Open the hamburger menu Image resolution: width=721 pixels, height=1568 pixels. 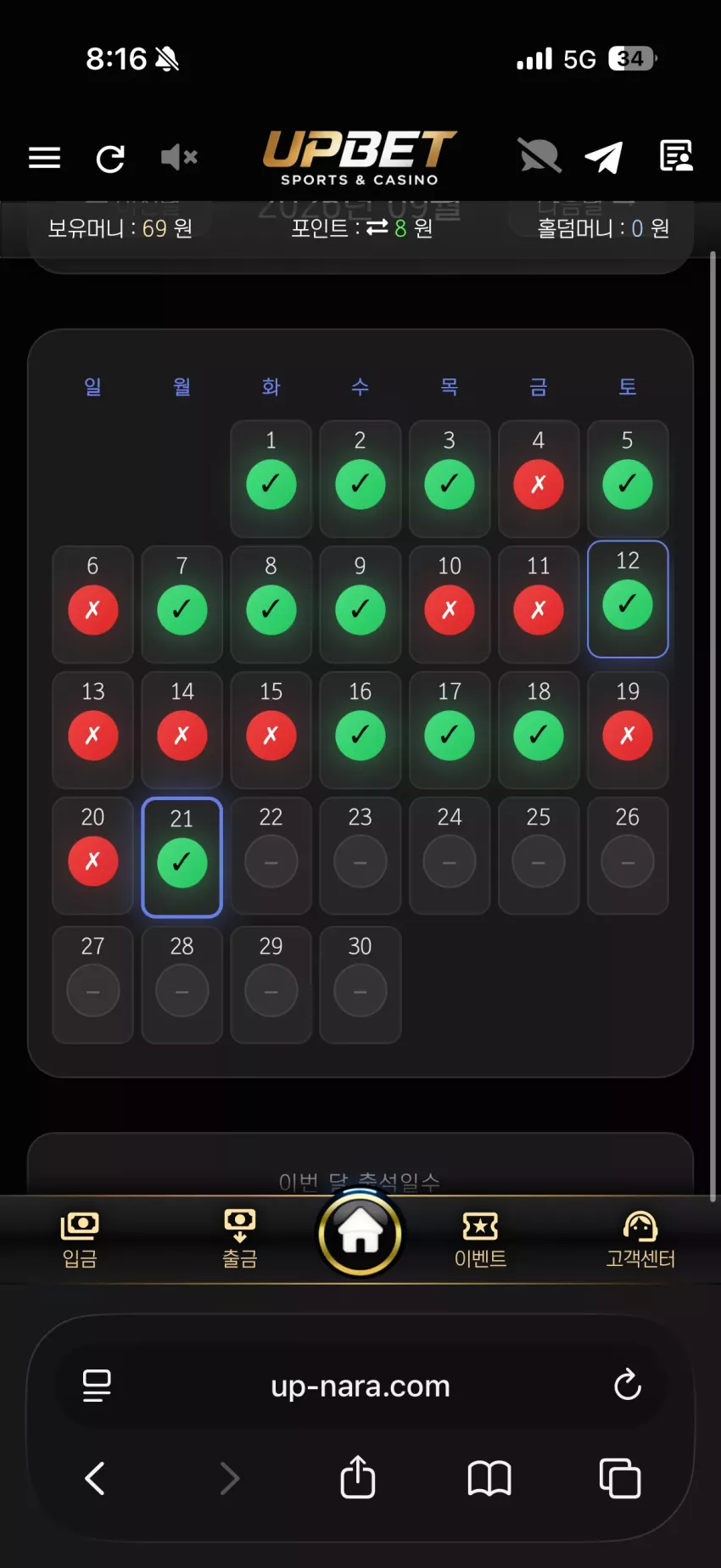click(44, 158)
